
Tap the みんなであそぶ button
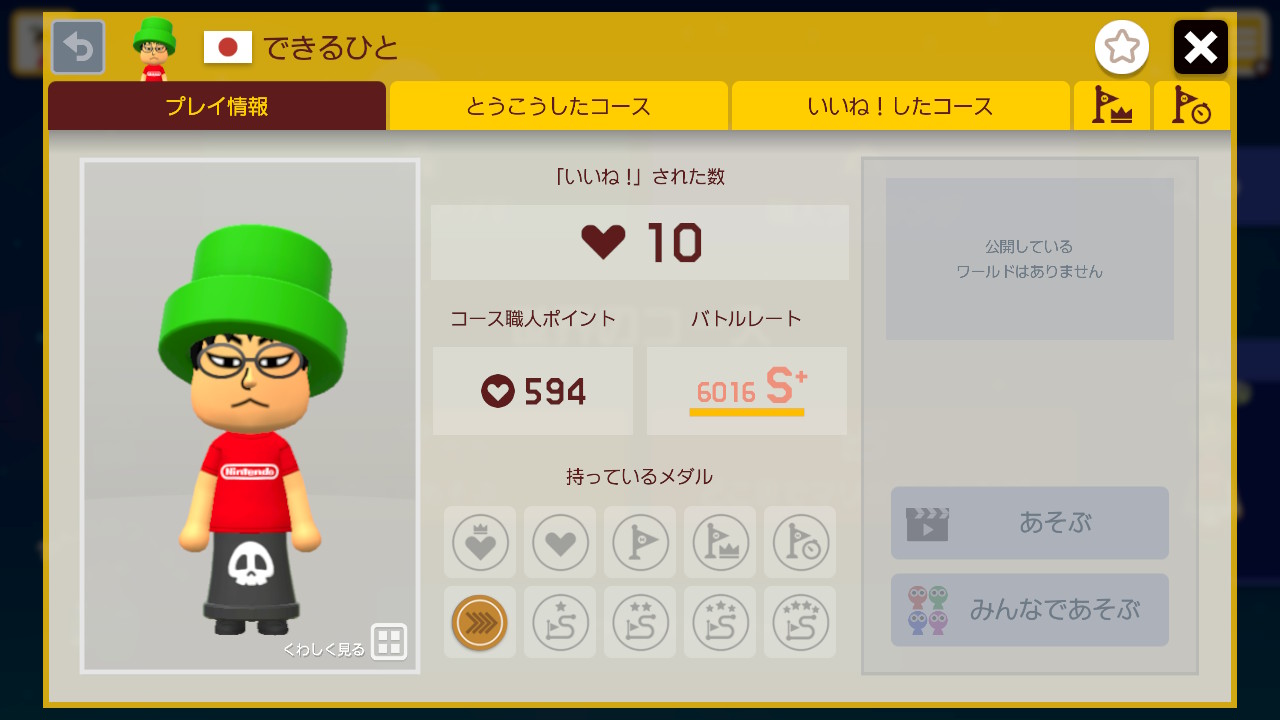tap(1029, 610)
